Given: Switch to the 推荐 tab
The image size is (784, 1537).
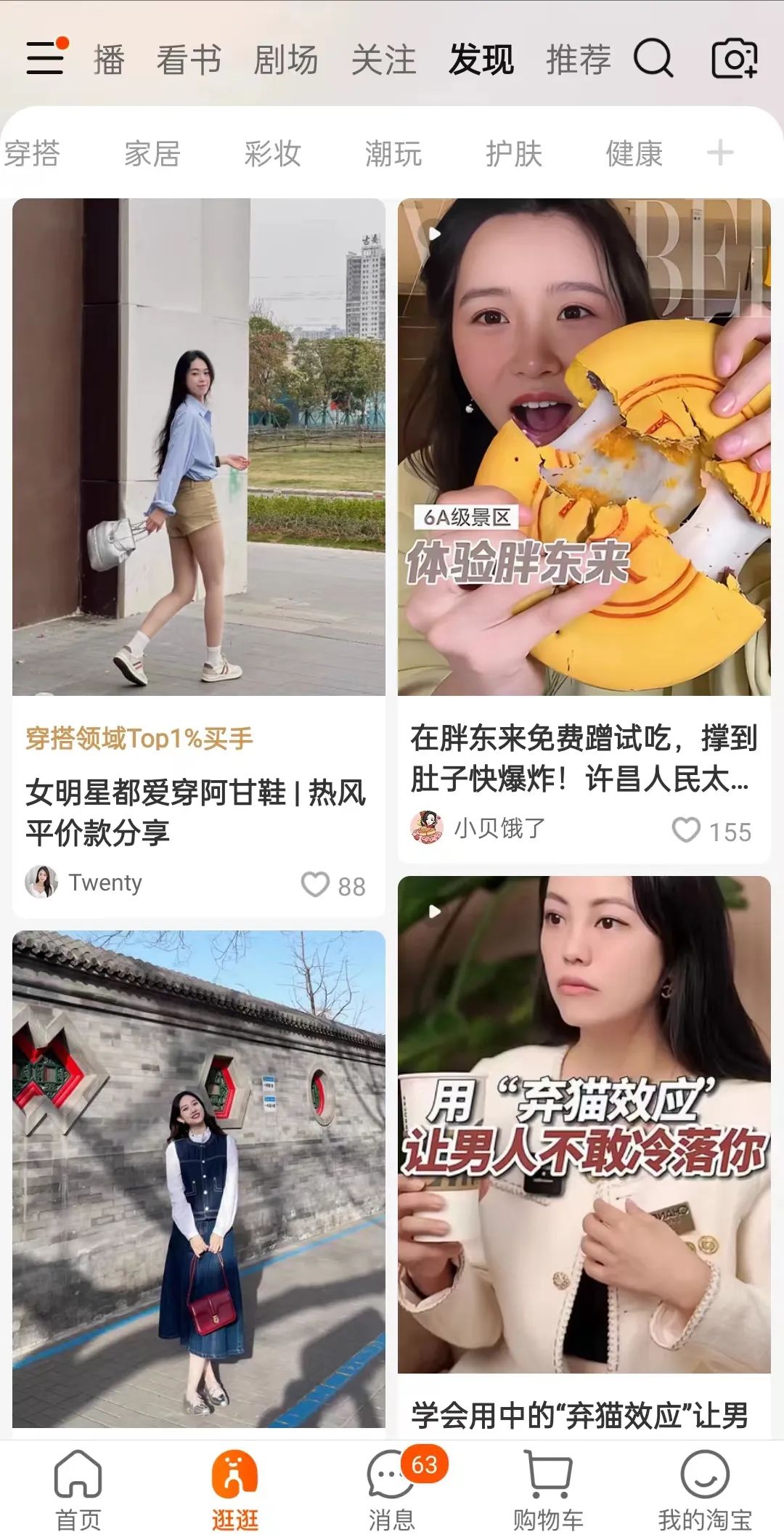Looking at the screenshot, I should (578, 60).
